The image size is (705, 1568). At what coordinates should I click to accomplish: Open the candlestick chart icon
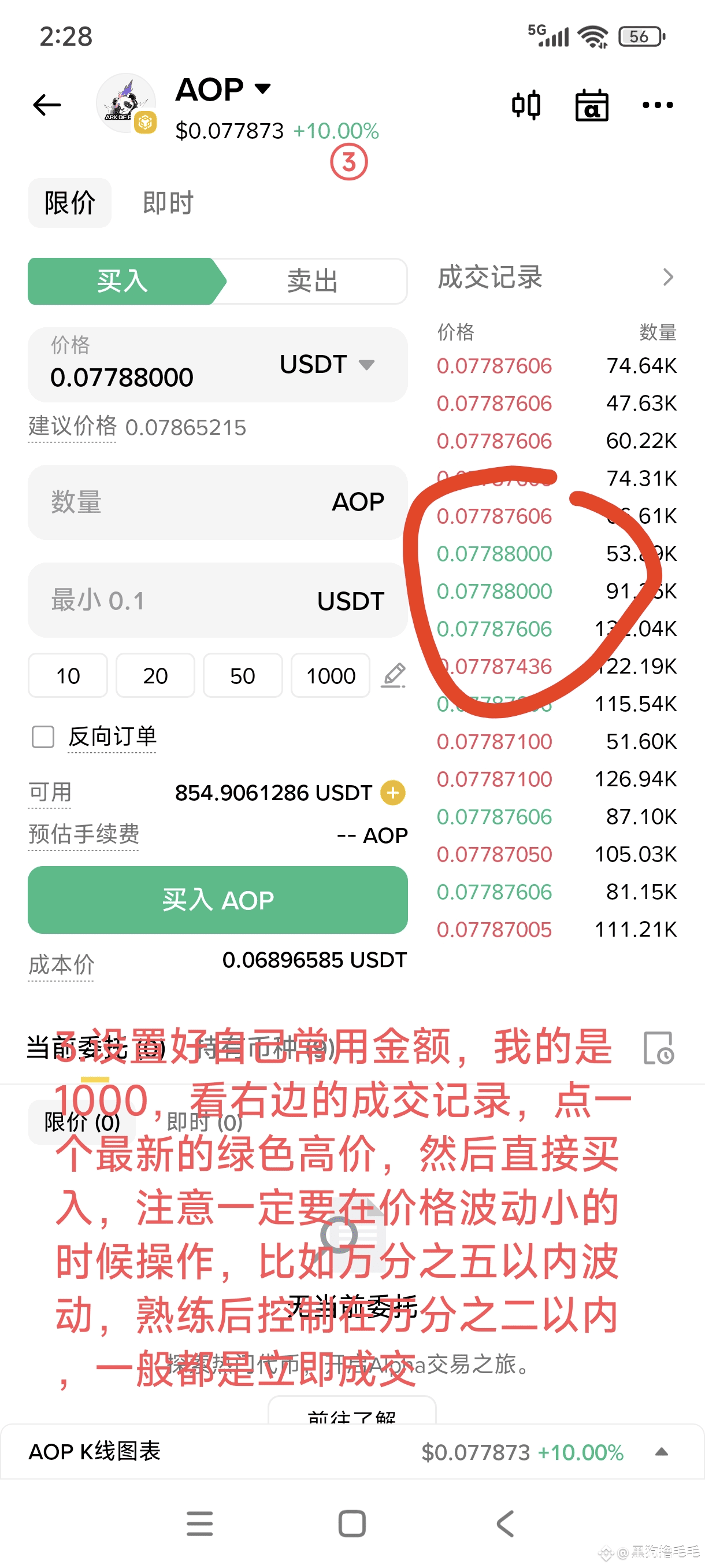point(526,105)
